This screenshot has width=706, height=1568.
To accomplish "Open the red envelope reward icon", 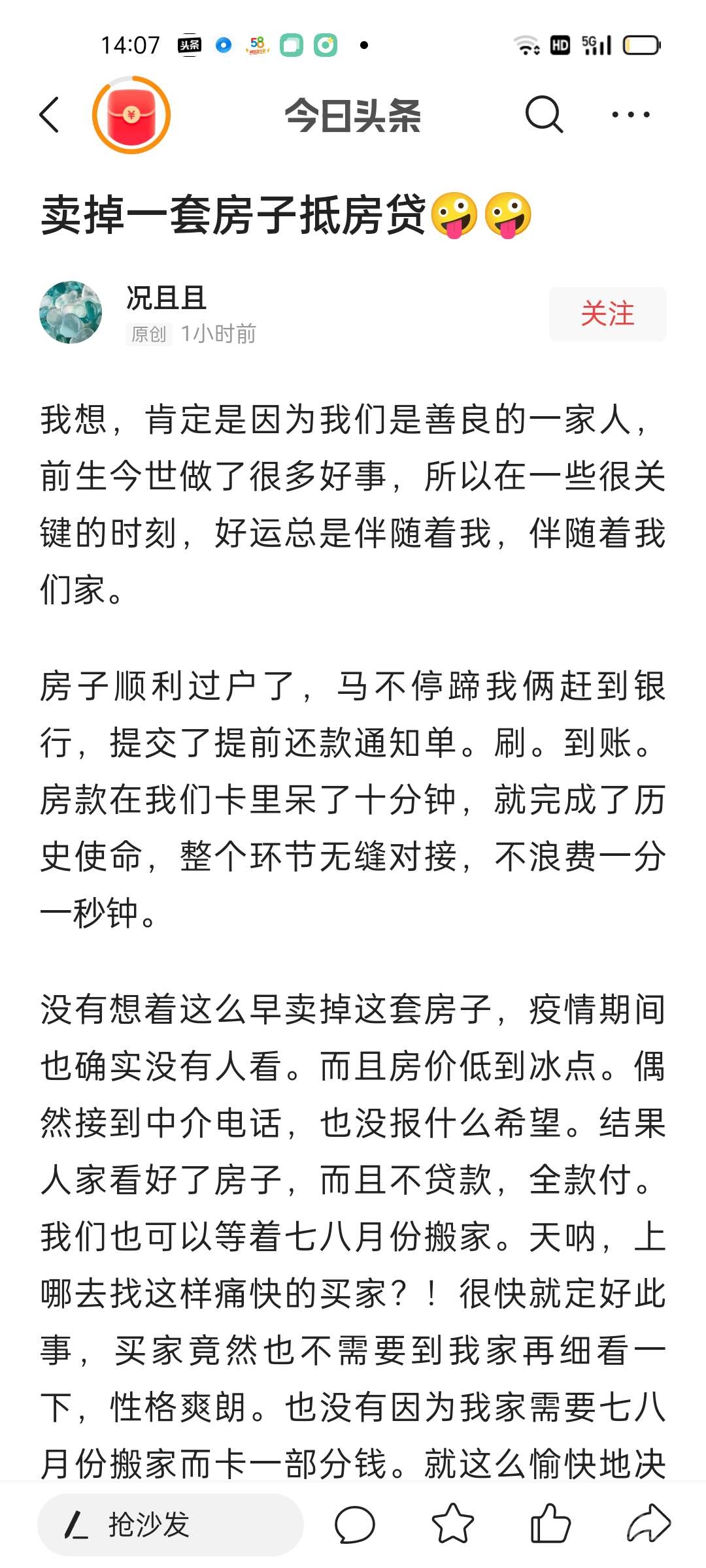I will click(x=131, y=115).
